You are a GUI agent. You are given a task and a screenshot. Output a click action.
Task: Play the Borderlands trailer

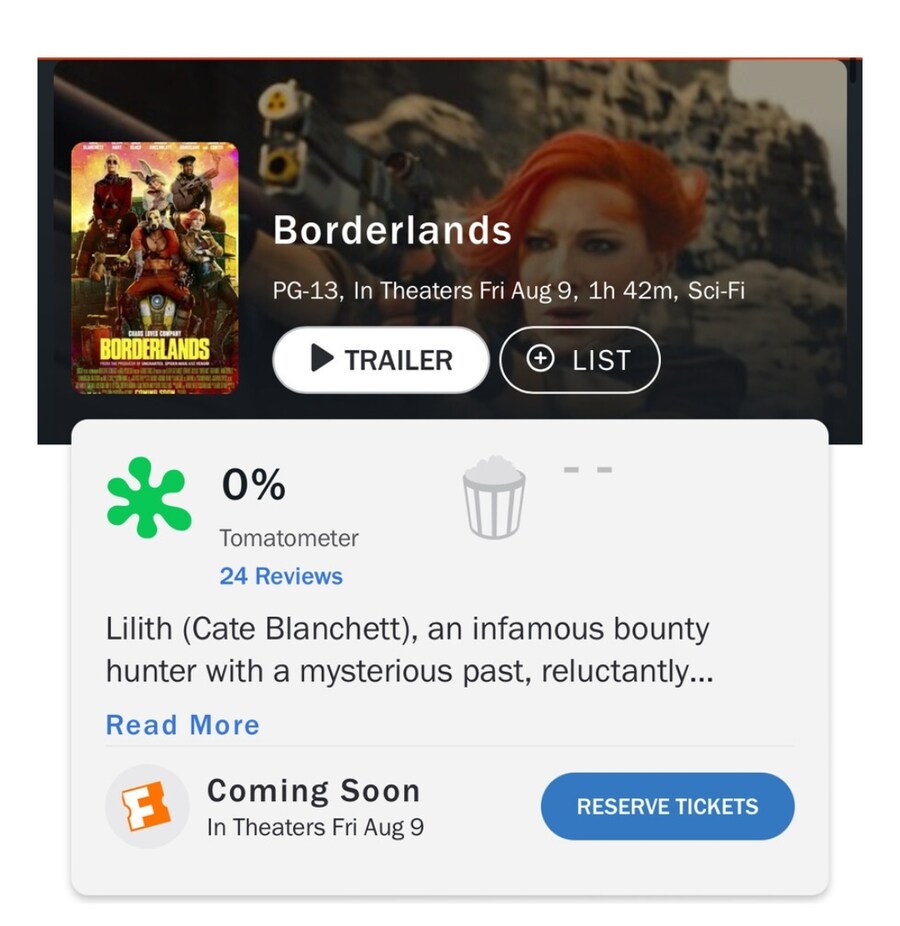[380, 360]
